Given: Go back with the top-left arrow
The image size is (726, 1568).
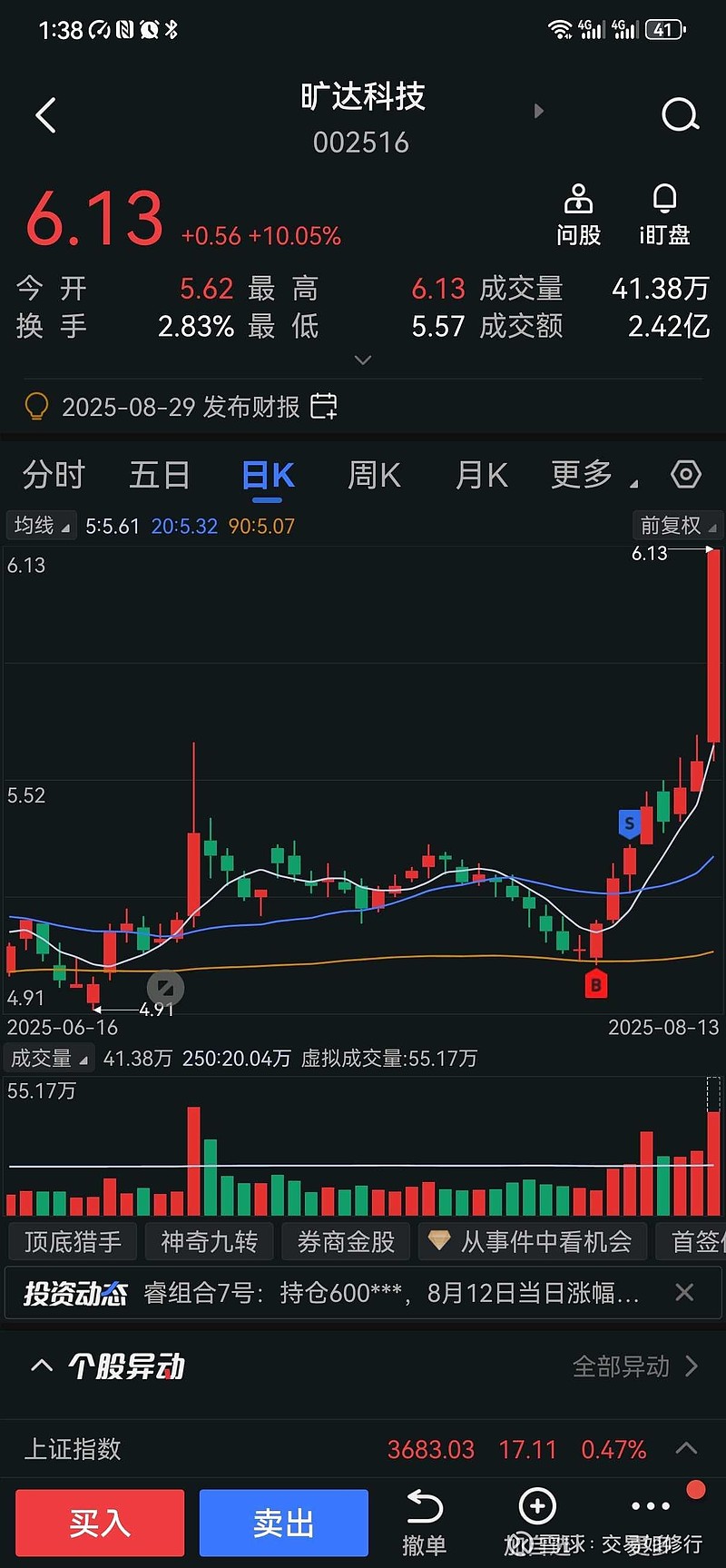Looking at the screenshot, I should click(45, 115).
